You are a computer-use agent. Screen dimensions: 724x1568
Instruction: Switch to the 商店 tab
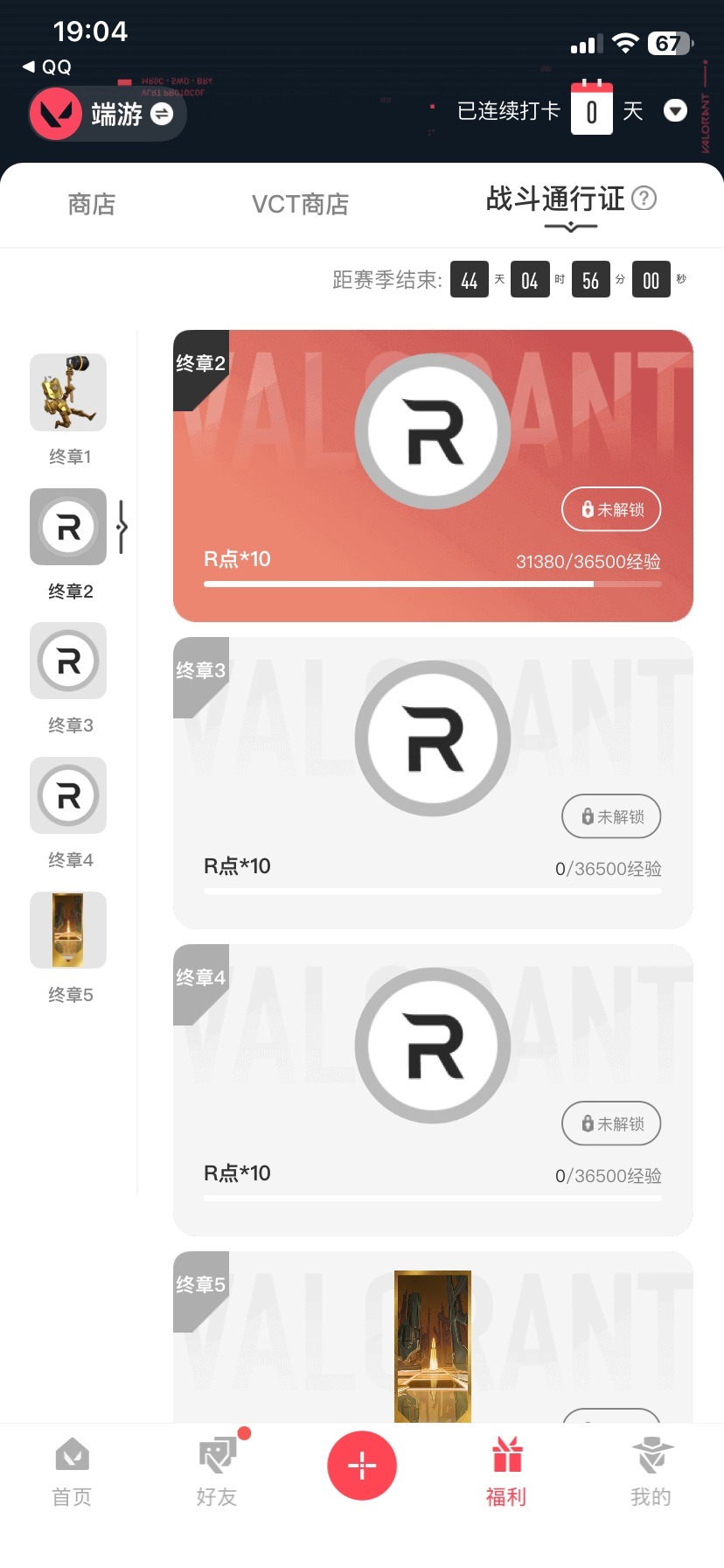point(92,205)
